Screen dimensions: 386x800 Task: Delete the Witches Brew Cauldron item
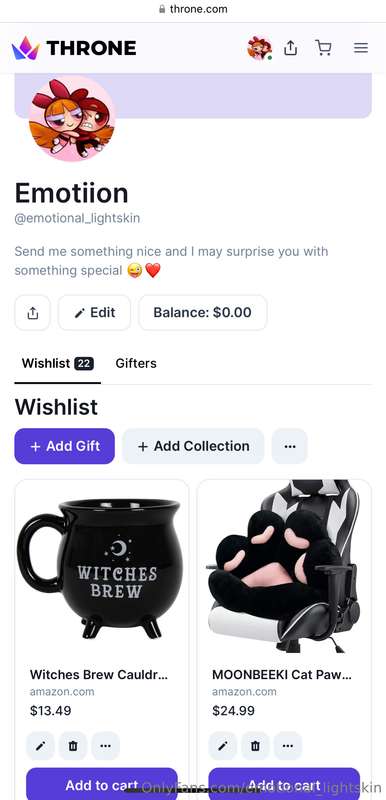[73, 746]
